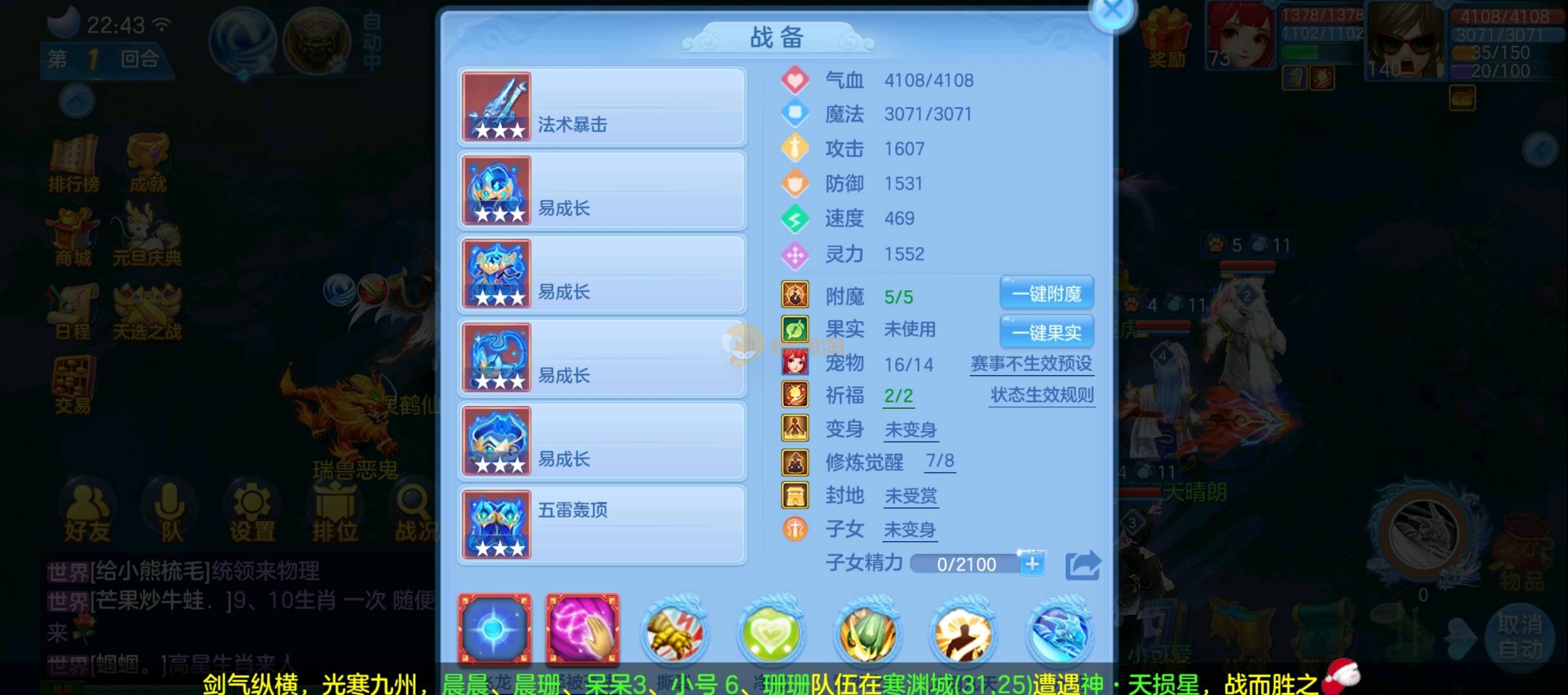The image size is (1568, 695).
Task: Open the 五雷轰顶 equipment slot
Action: pos(601,525)
